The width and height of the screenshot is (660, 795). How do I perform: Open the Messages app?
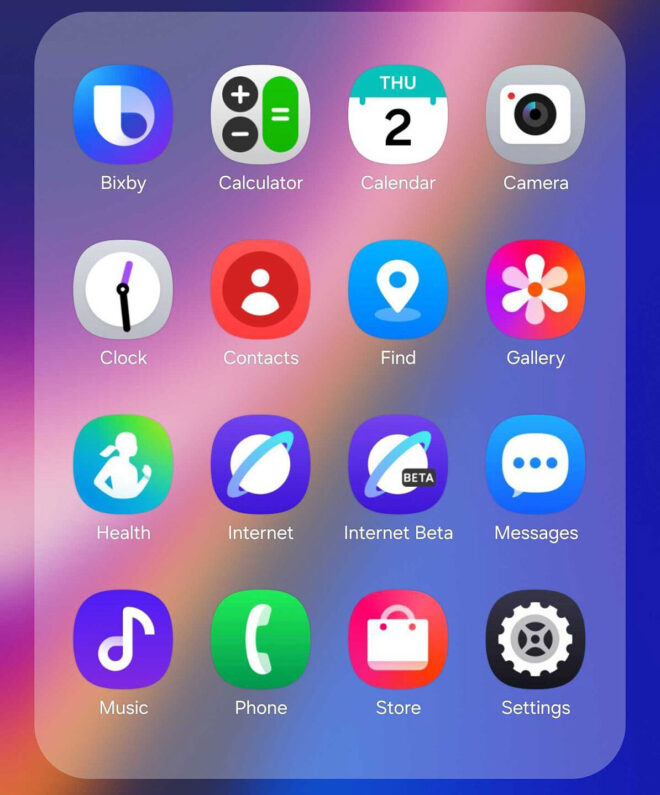point(535,465)
